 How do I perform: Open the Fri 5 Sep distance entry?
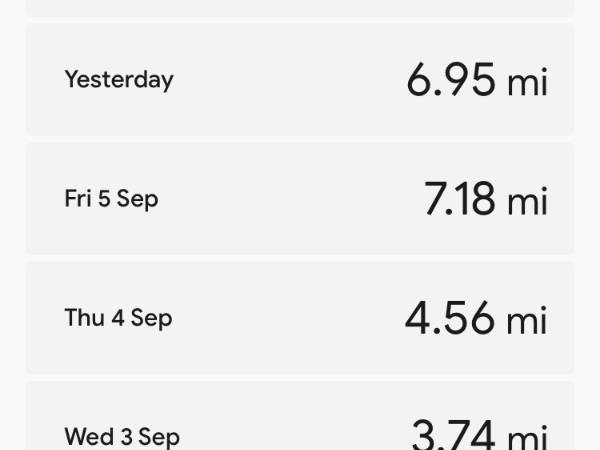pyautogui.click(x=300, y=199)
